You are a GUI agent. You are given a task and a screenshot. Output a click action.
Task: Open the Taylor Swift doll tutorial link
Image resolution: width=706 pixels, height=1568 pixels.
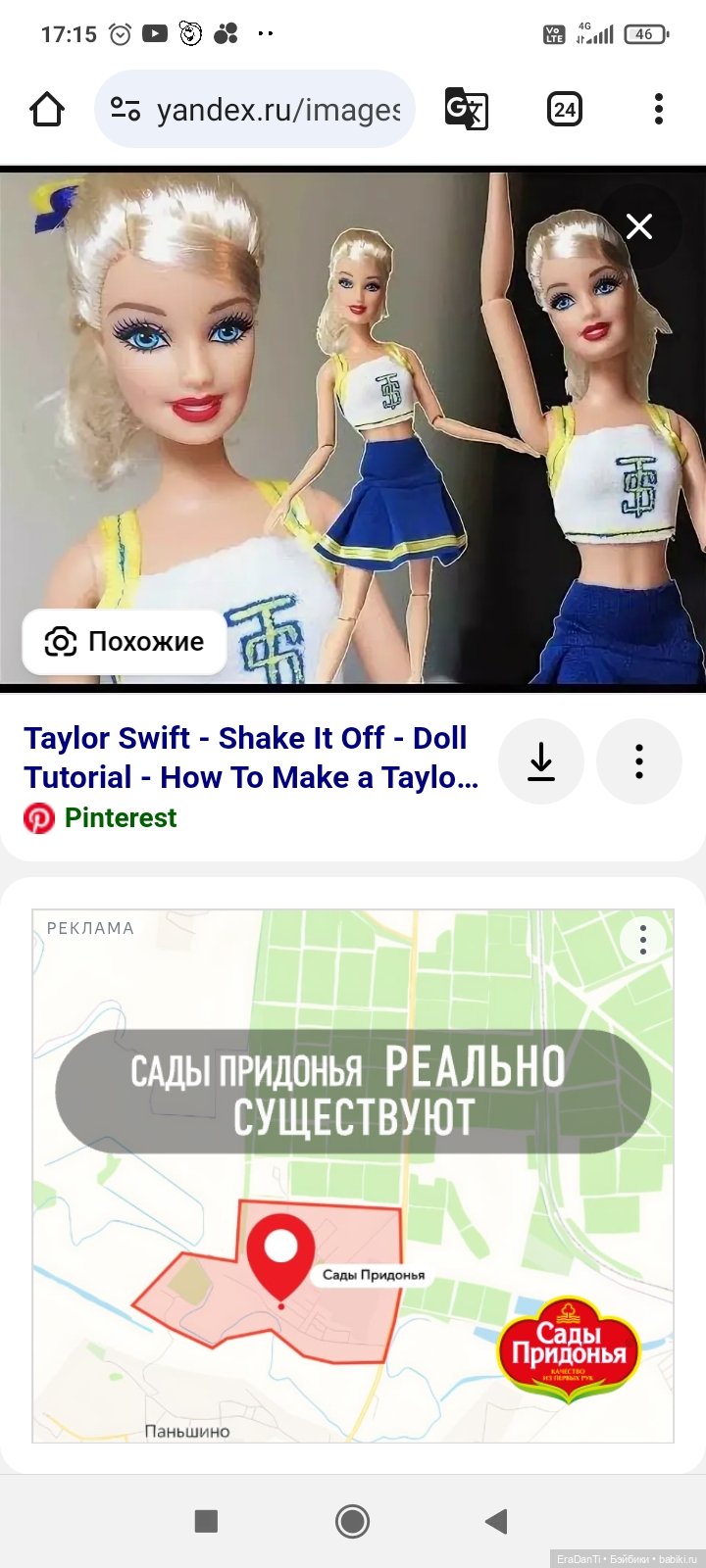(251, 758)
